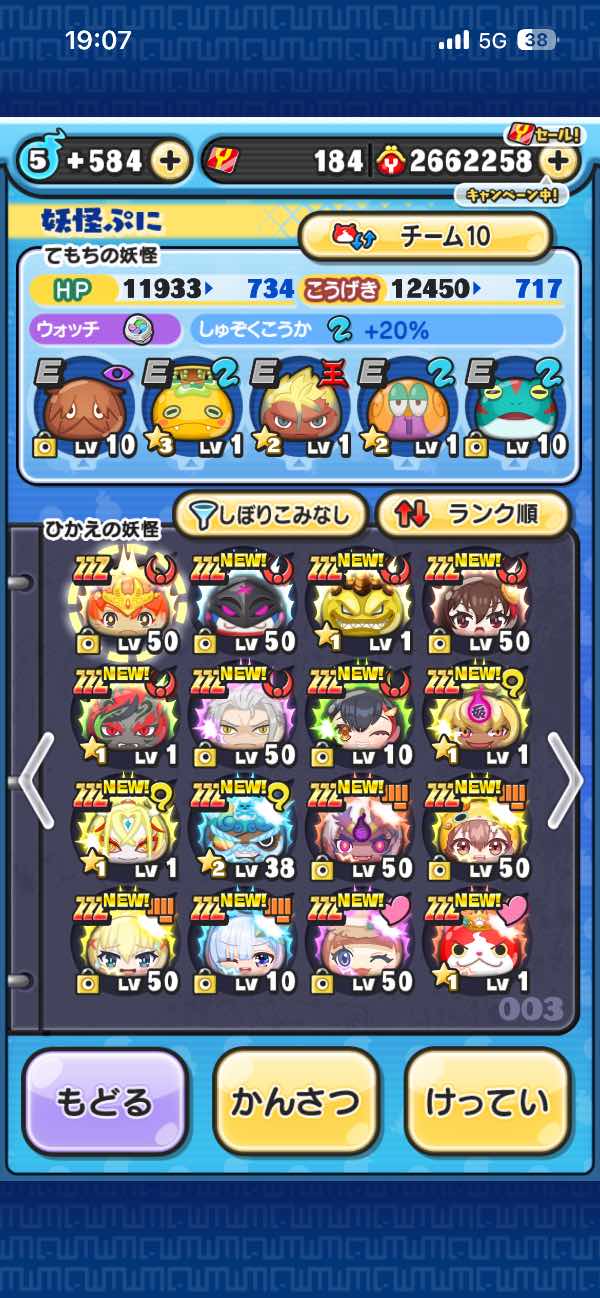Screen dimensions: 600x1298
Task: Add stamina with the plus next to +584
Action: 171,160
